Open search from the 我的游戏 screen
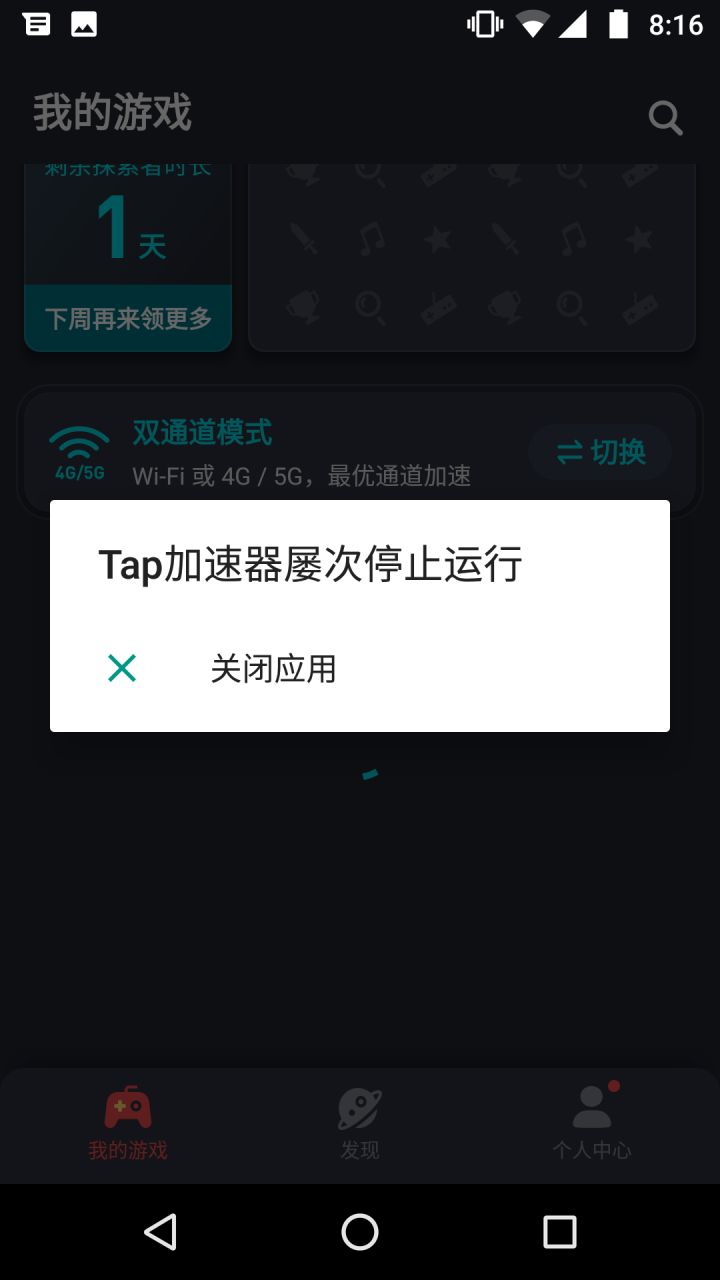Screen dimensions: 720x1280 pyautogui.click(x=664, y=116)
